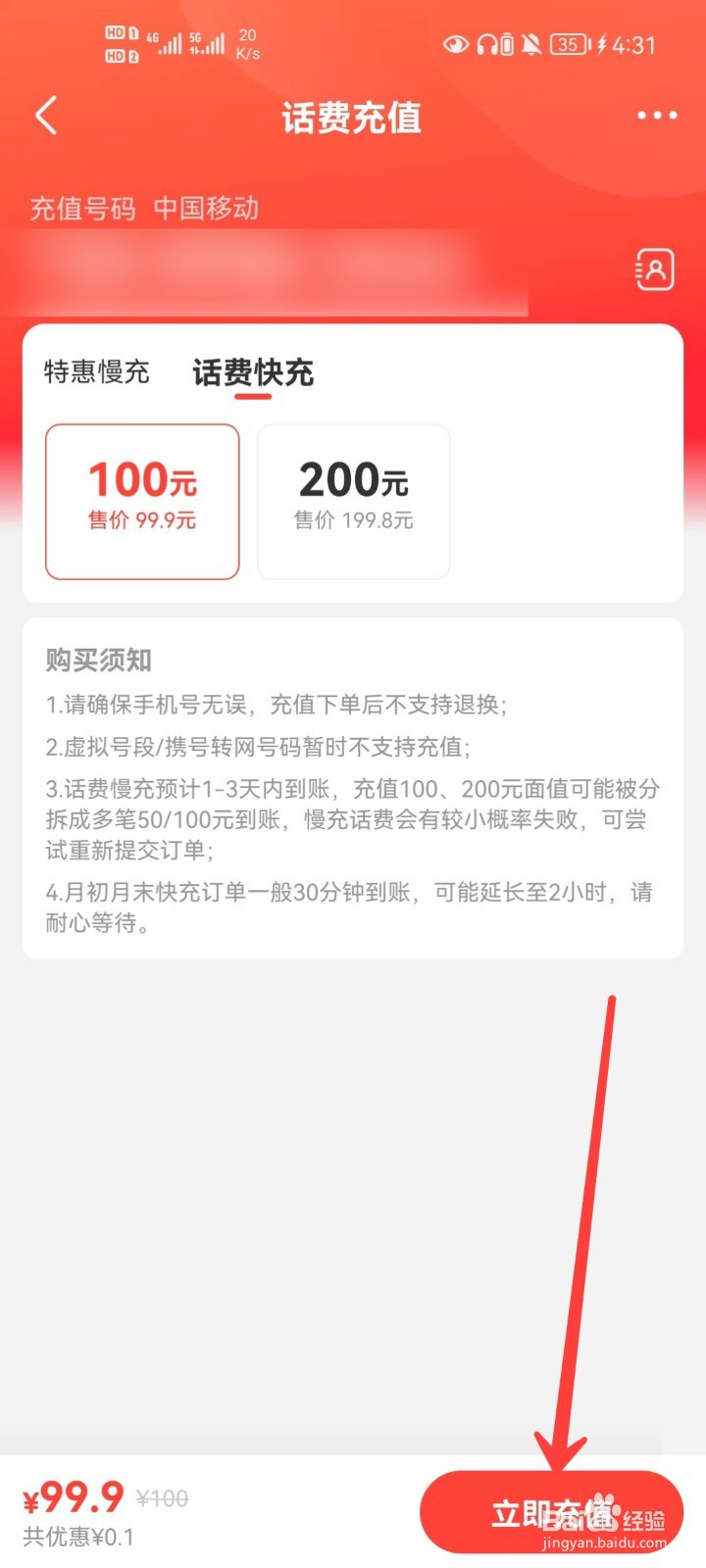Select the 200元 recharge denomination

tap(353, 500)
